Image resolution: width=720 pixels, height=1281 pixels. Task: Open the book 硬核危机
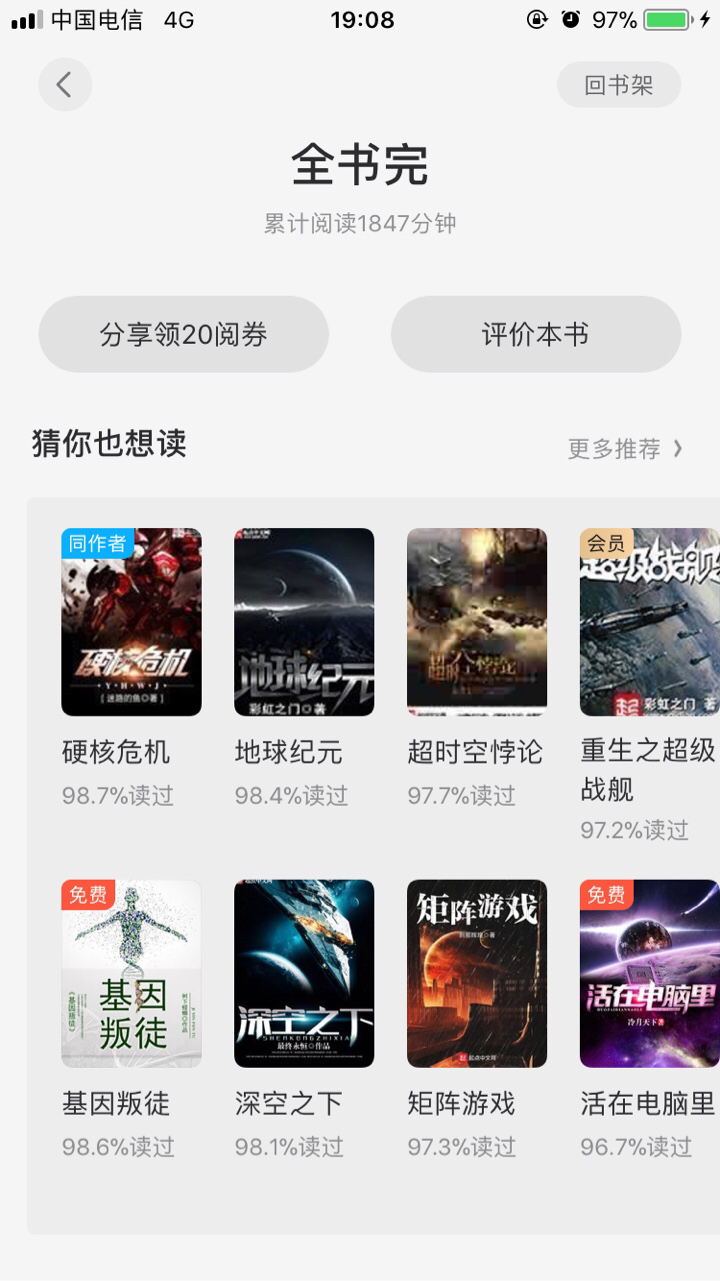(131, 622)
